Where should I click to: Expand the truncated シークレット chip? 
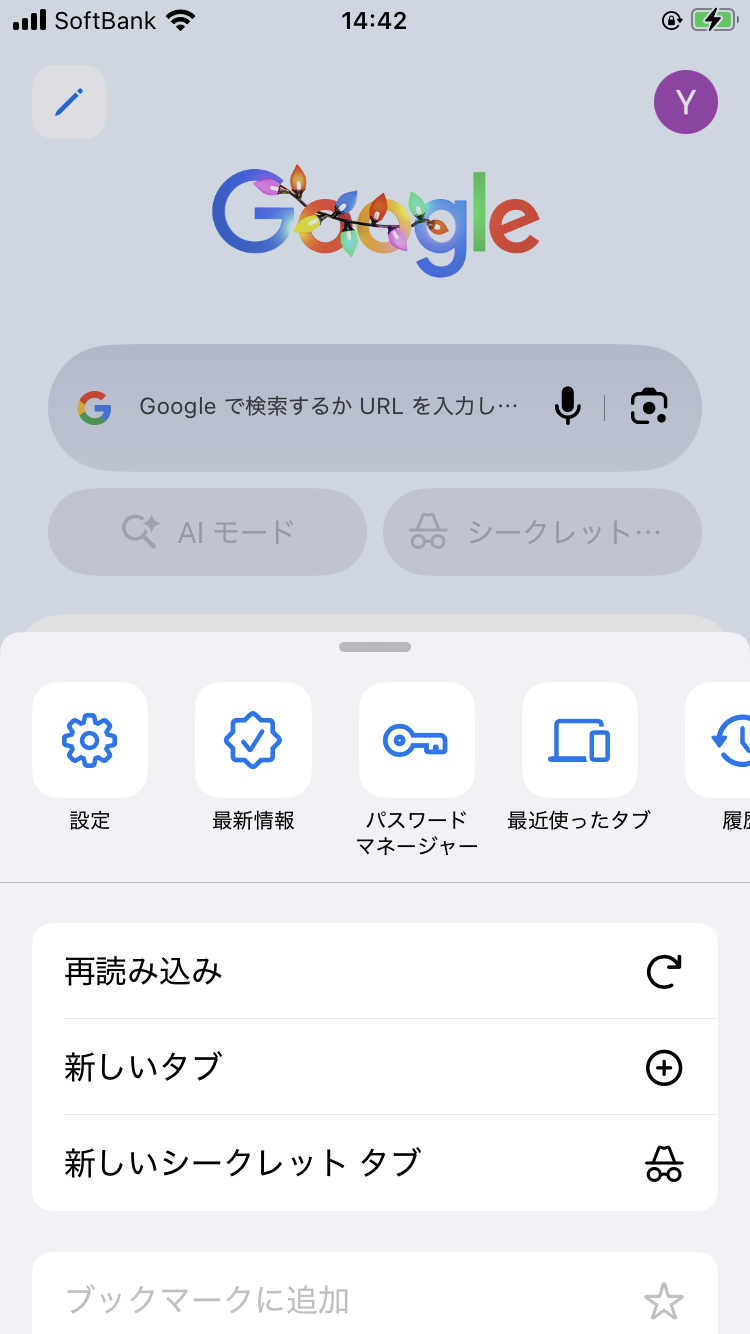542,532
